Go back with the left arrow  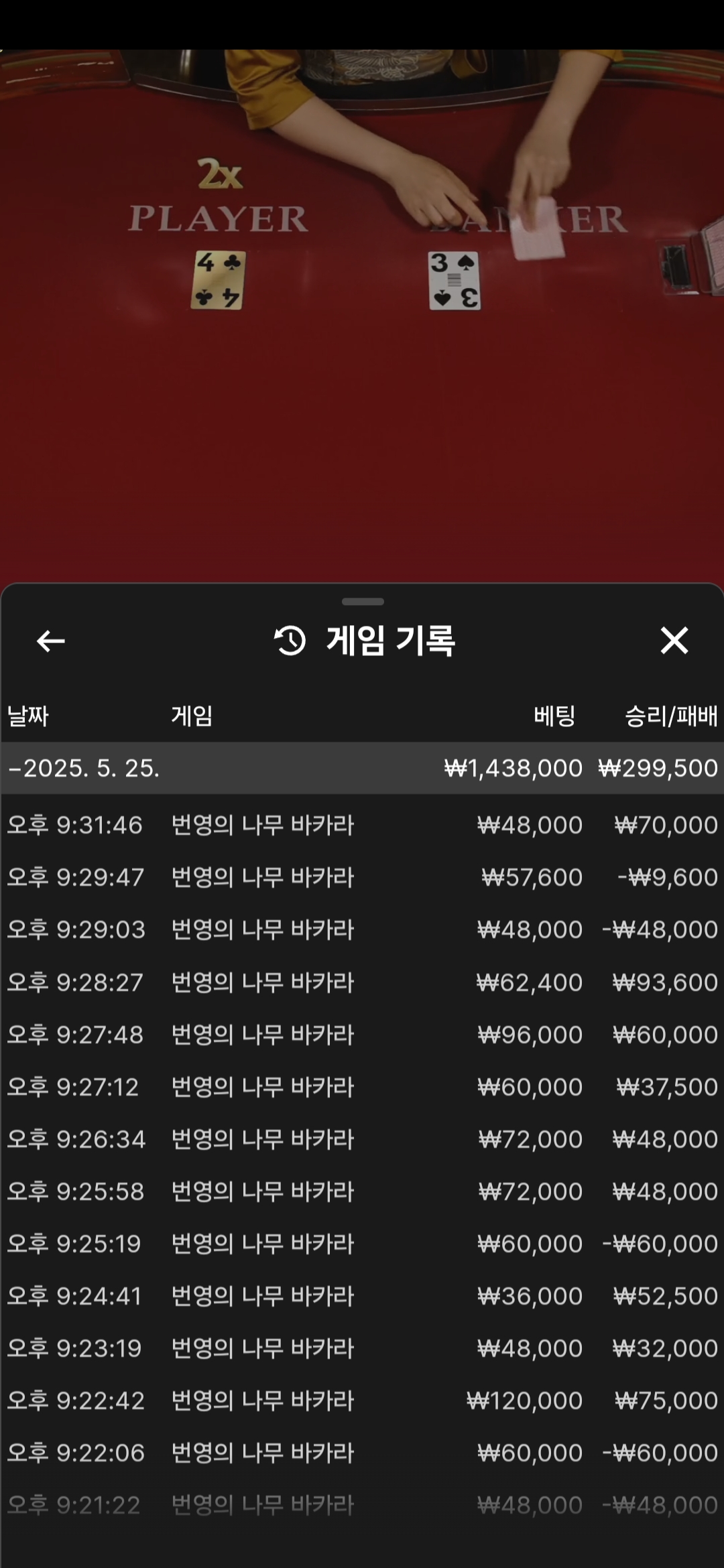coord(50,641)
